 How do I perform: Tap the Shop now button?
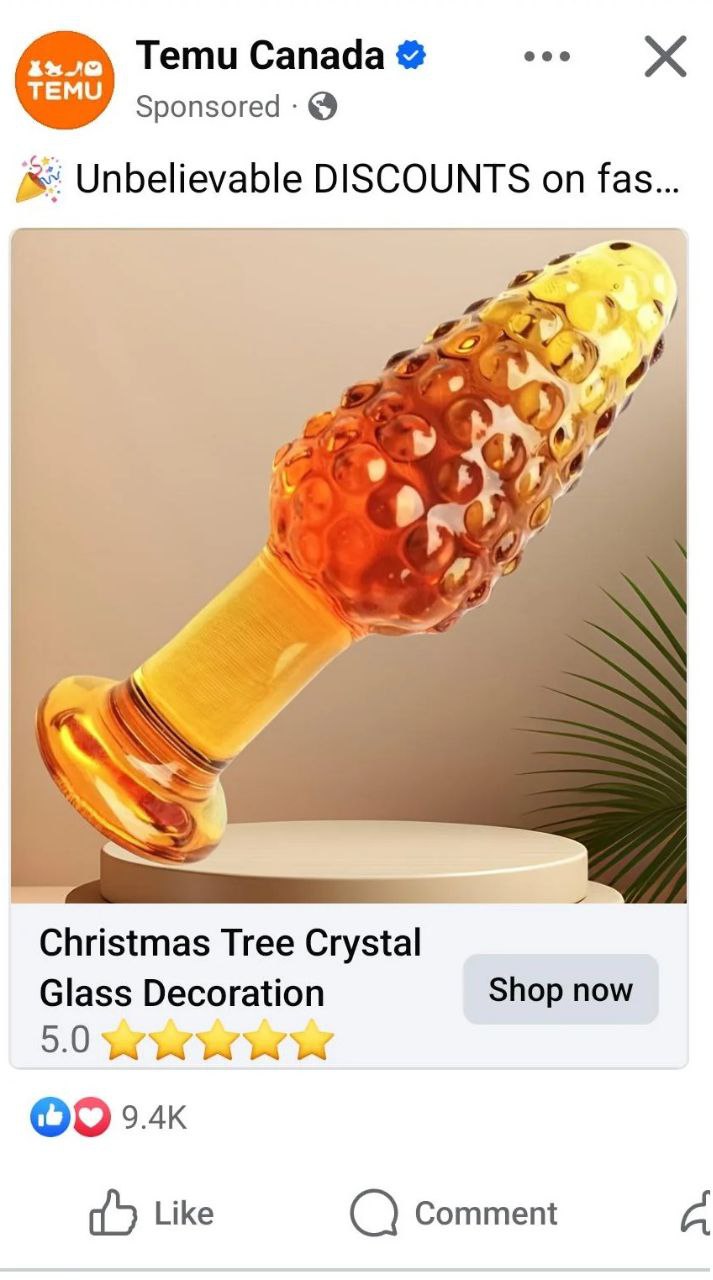(560, 989)
